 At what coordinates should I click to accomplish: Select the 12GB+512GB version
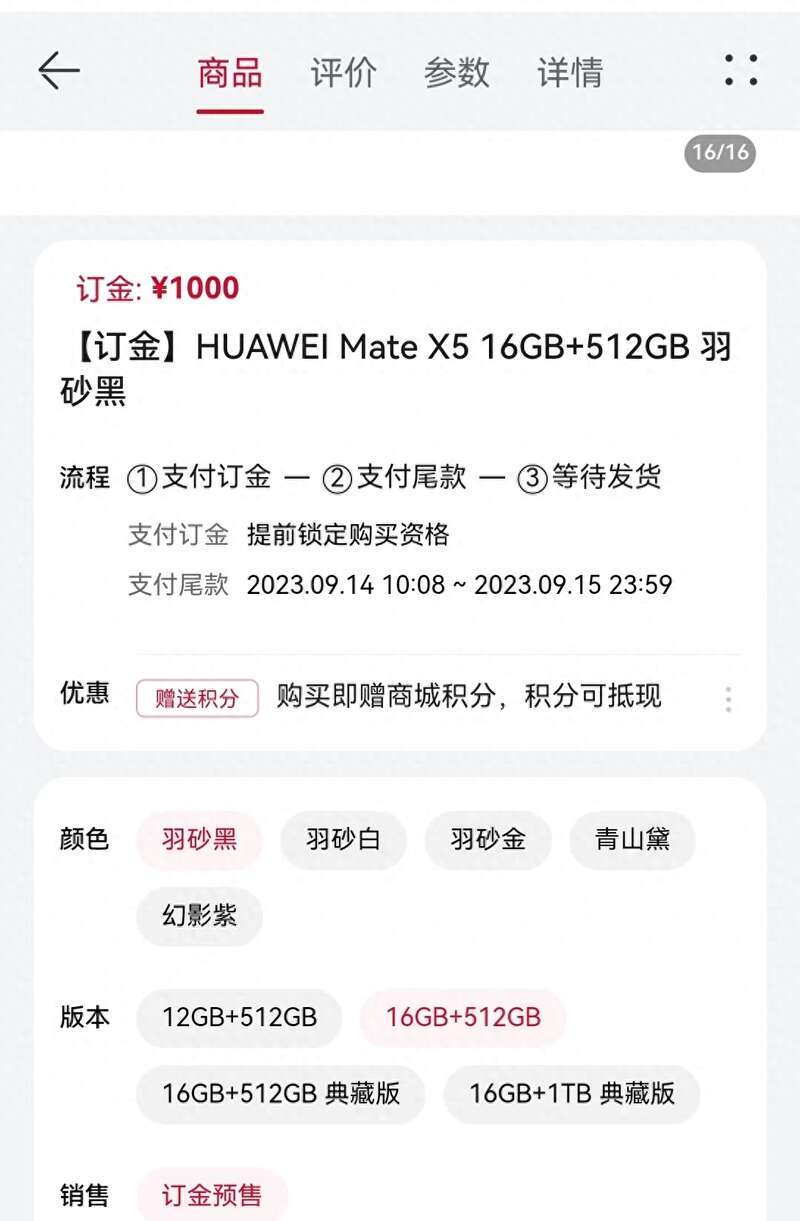(x=239, y=1017)
